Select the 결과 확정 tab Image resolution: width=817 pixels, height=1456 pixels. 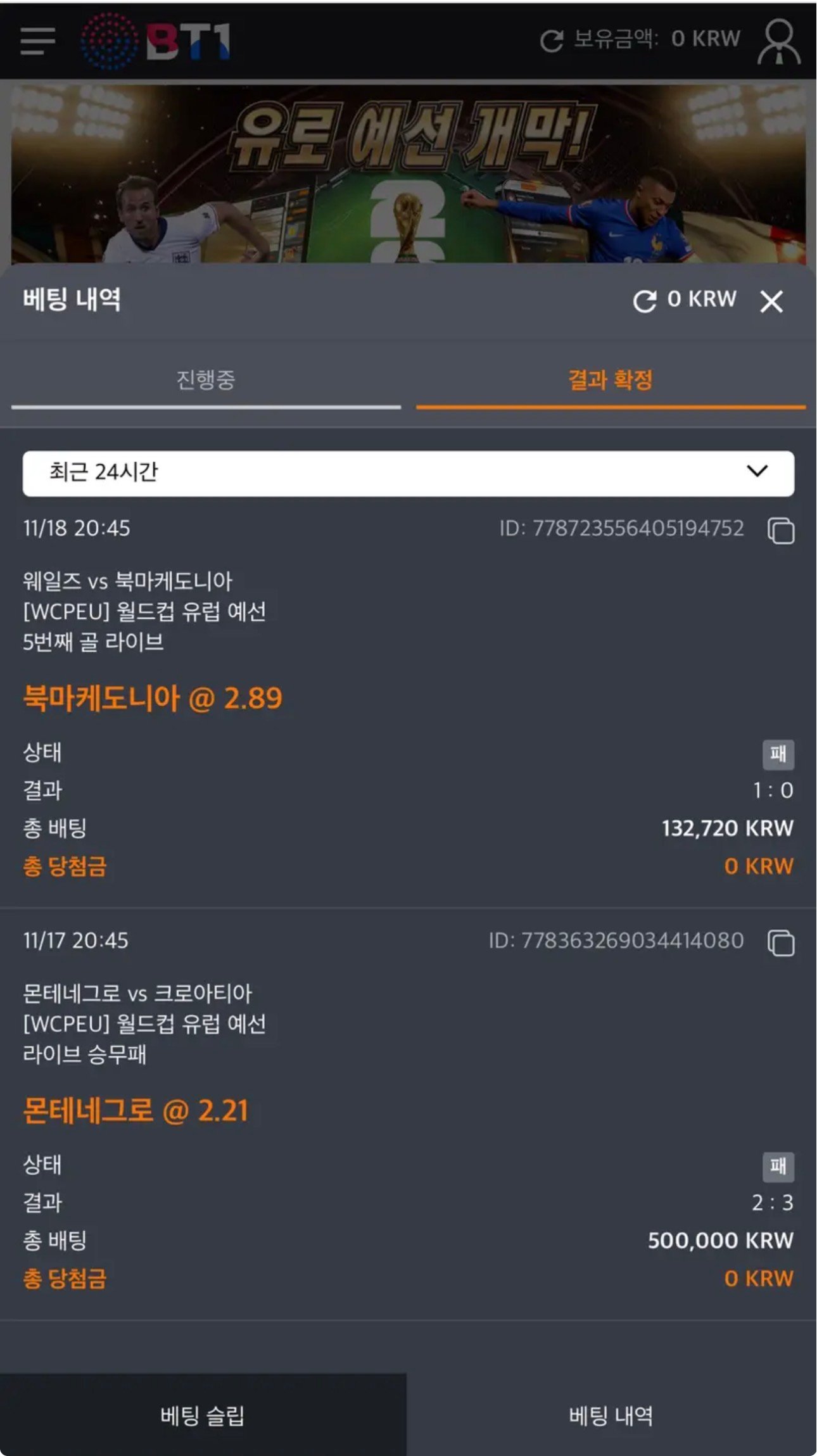coord(611,380)
